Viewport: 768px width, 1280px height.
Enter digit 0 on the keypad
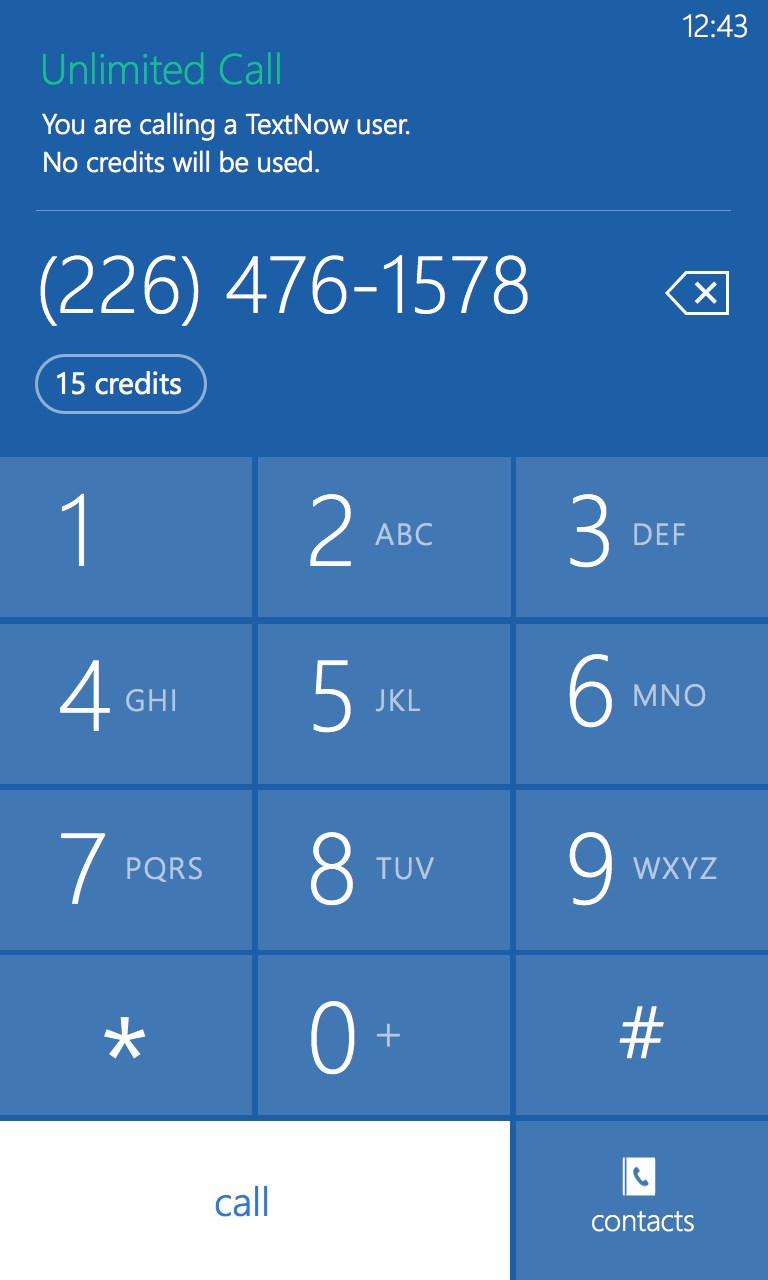[x=384, y=1035]
